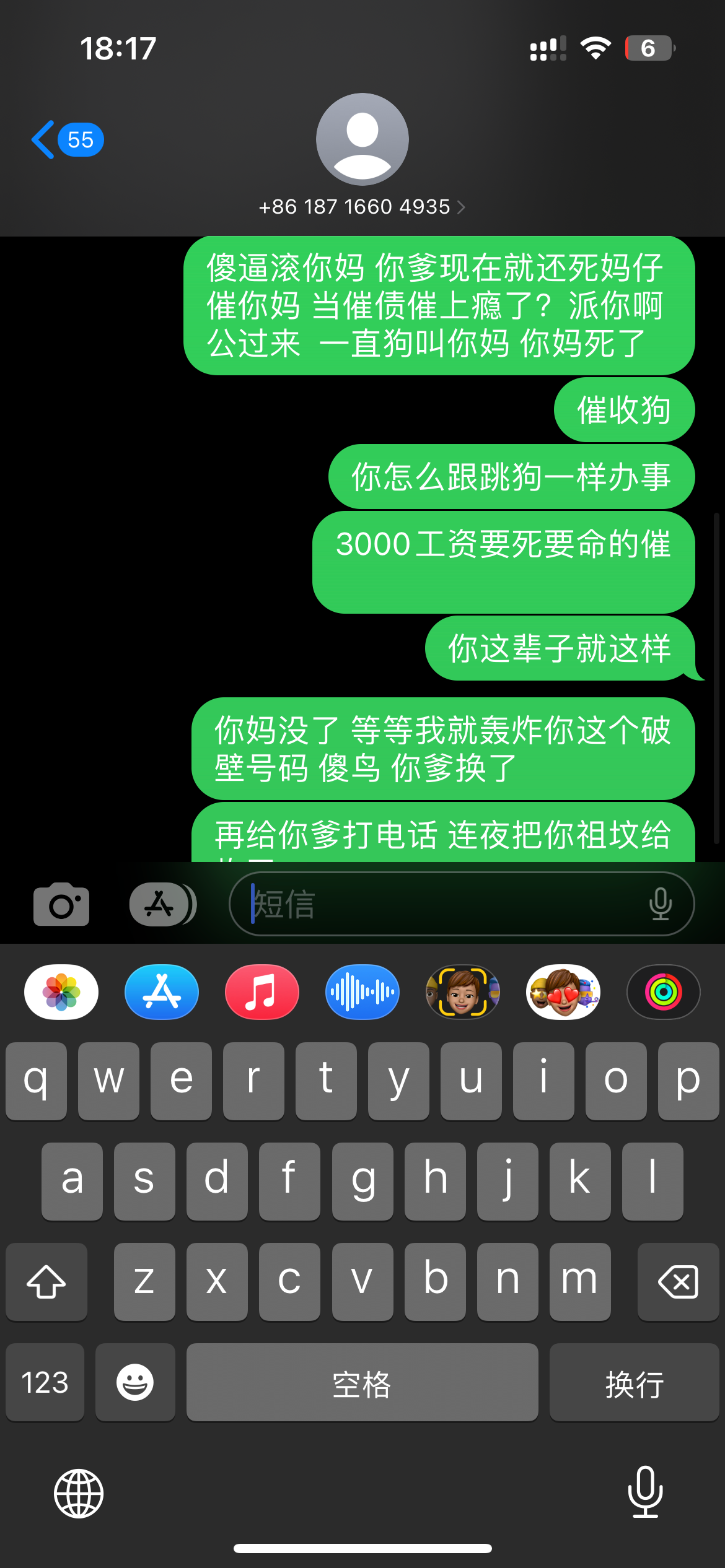Go back to the messages list
725x1568 pixels.
[65, 140]
